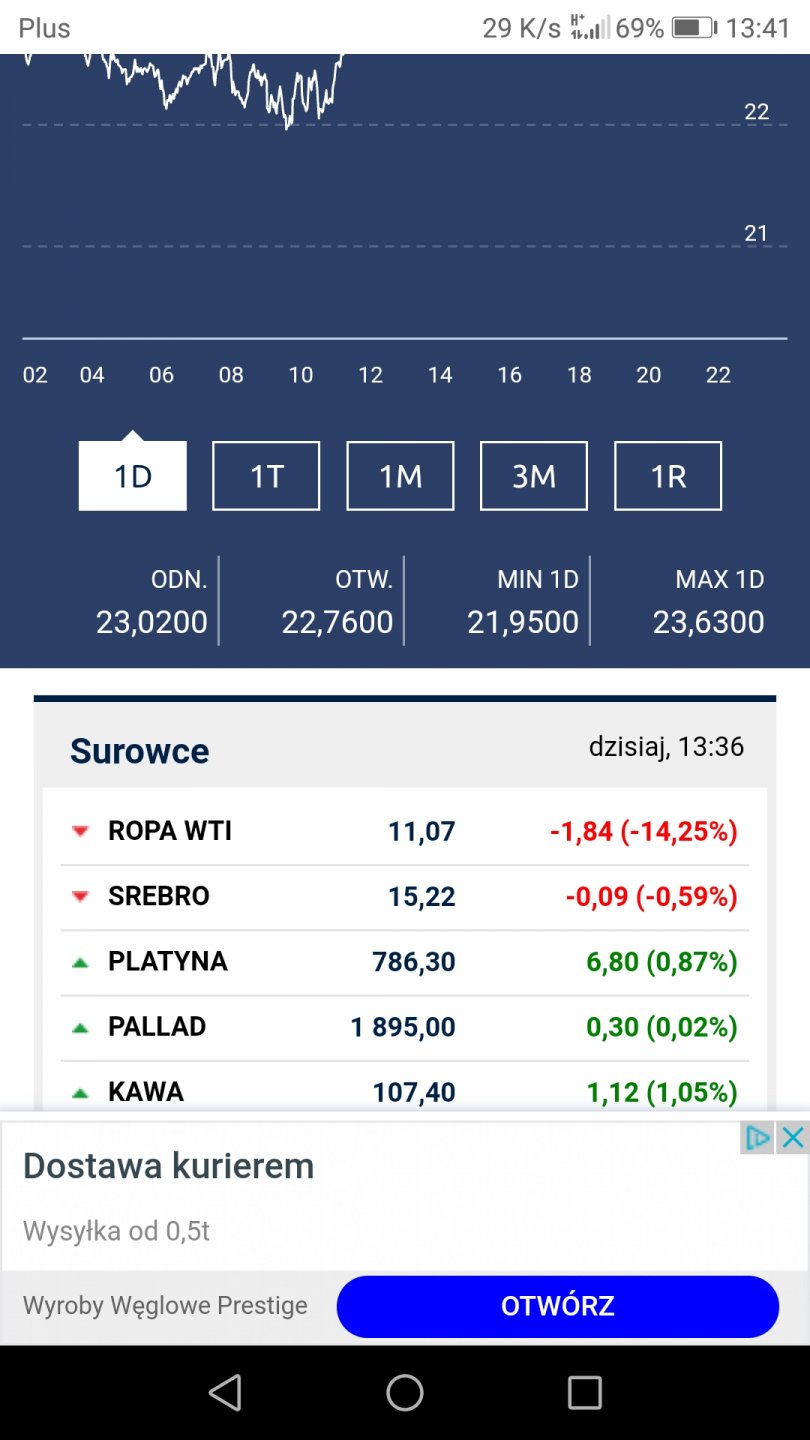Switch chart to 1T range
This screenshot has height=1440, width=810.
point(266,476)
